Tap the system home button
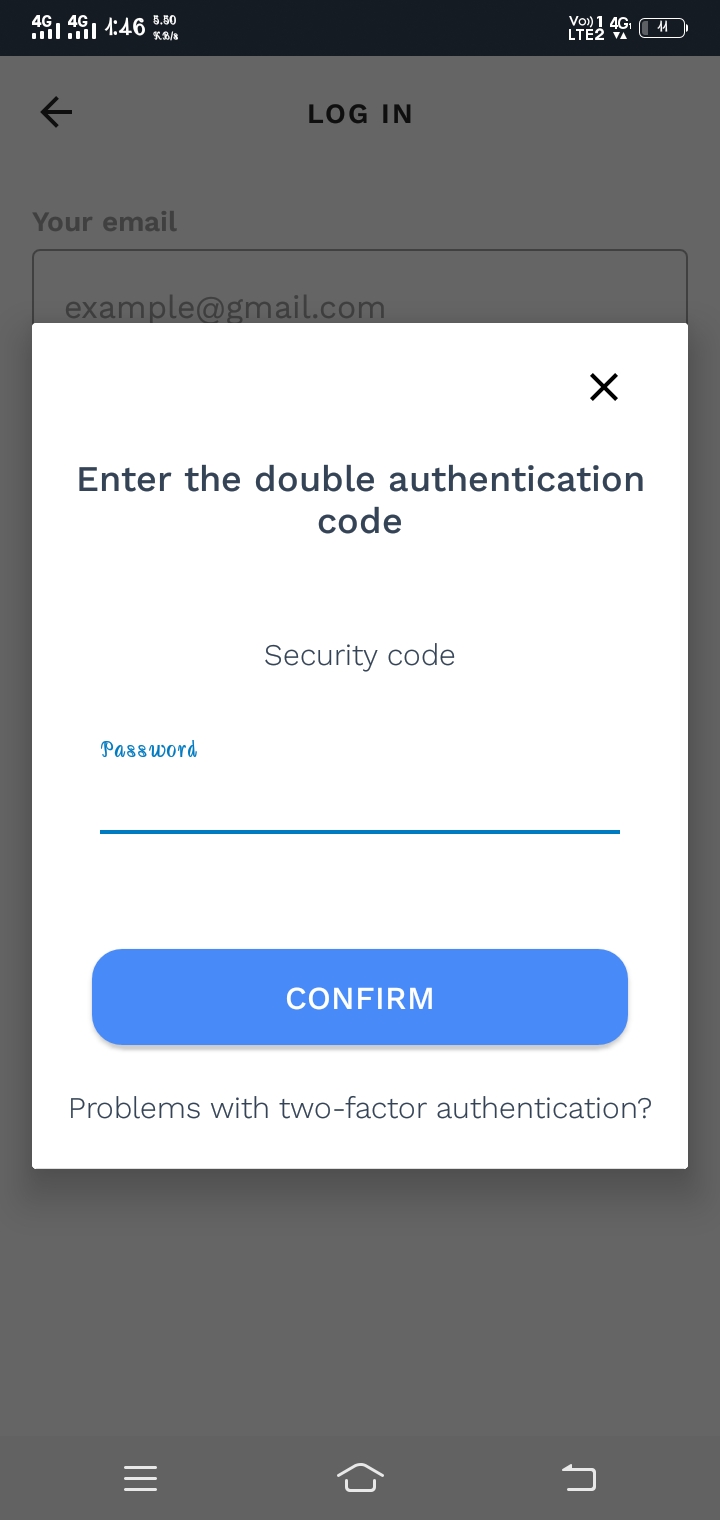Screen dimensions: 720x1520 tap(360, 1477)
